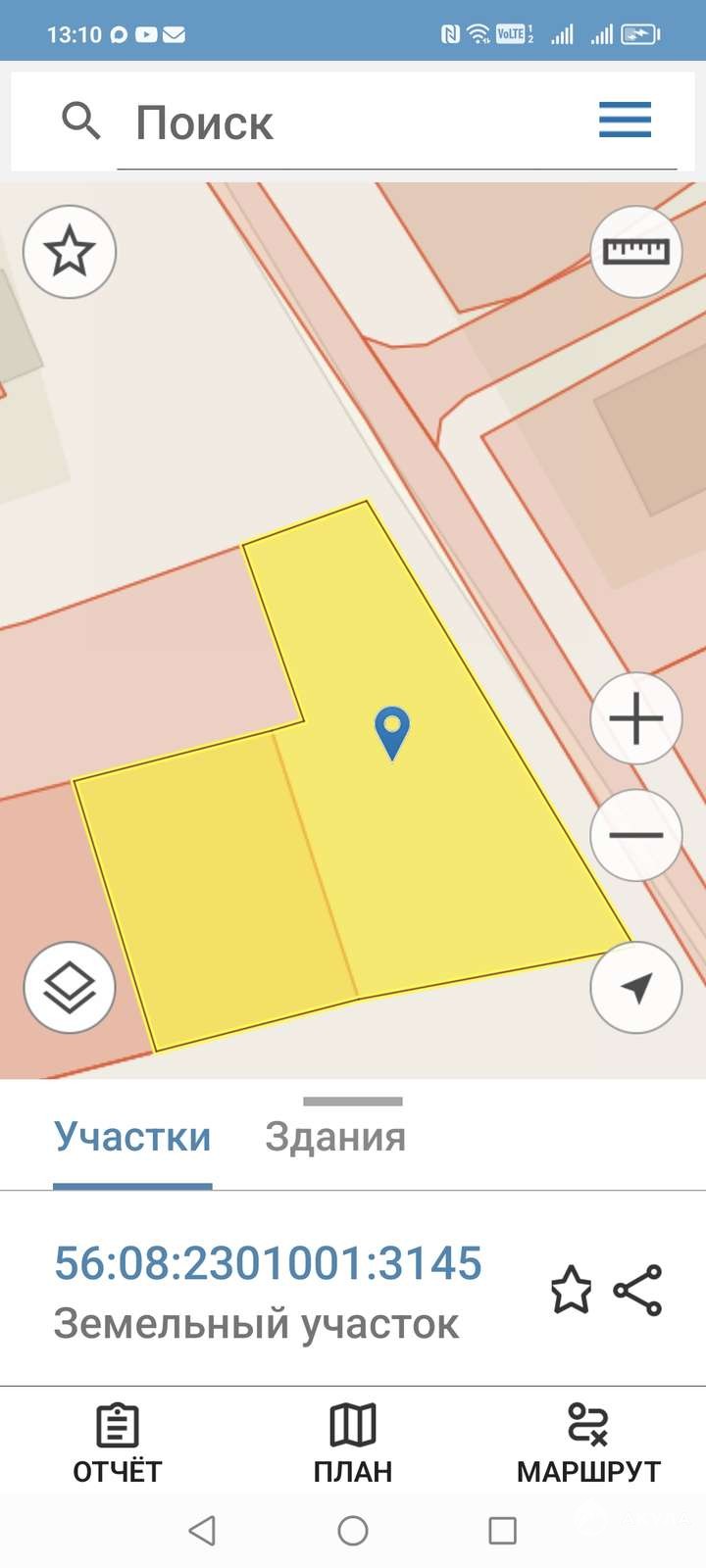Share parcel 56:08:2301001:3145
This screenshot has width=706, height=1568.
pos(638,1290)
